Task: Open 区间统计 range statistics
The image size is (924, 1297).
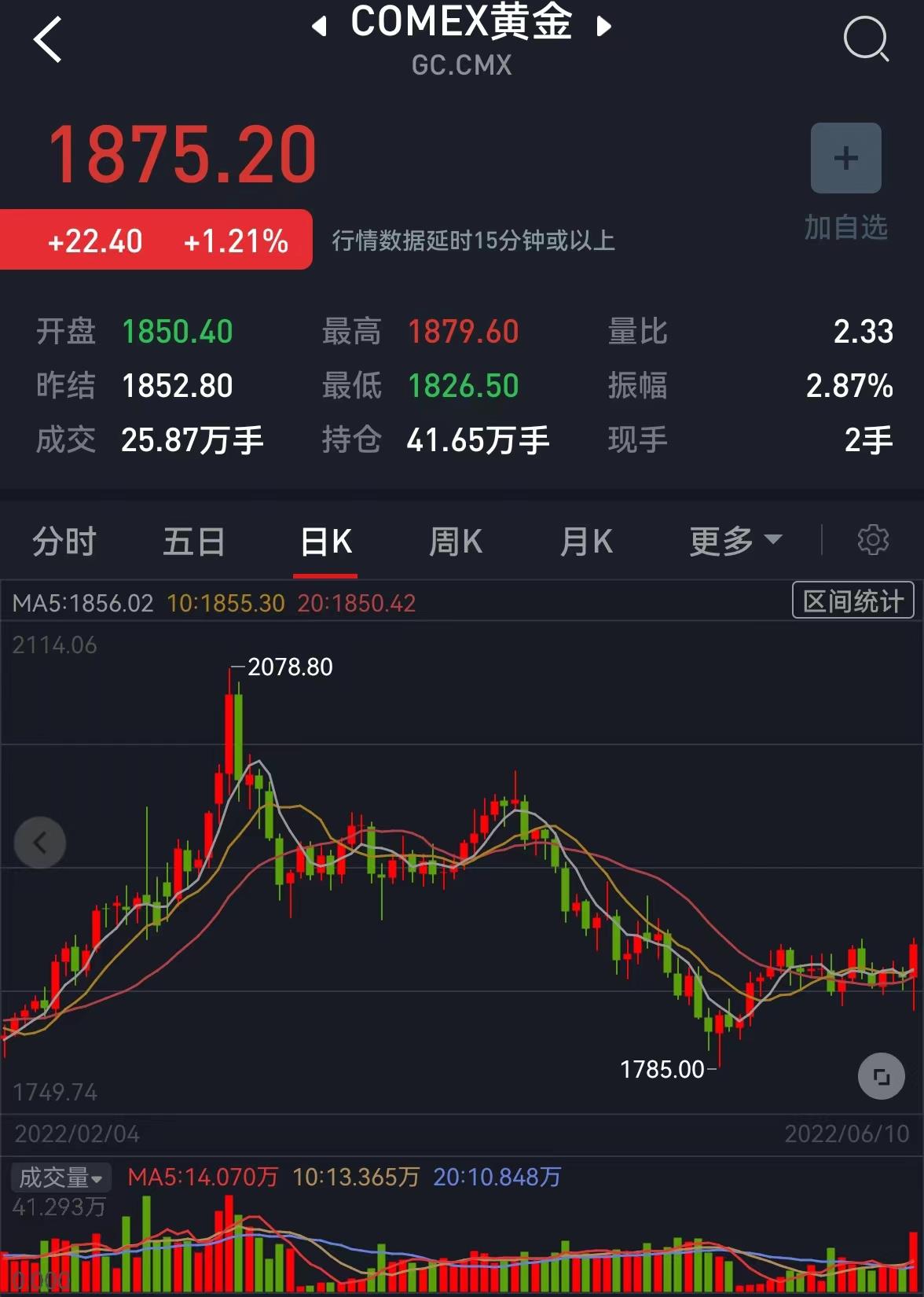Action: (x=852, y=601)
